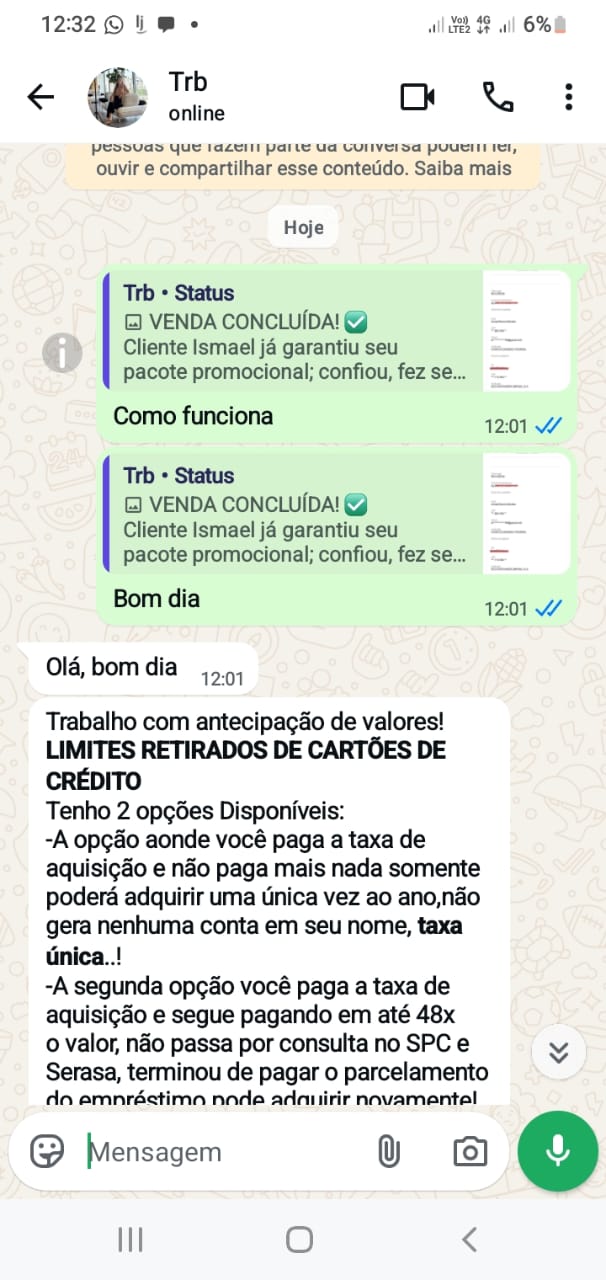The height and width of the screenshot is (1280, 606).
Task: Record a voice message
Action: point(557,1151)
